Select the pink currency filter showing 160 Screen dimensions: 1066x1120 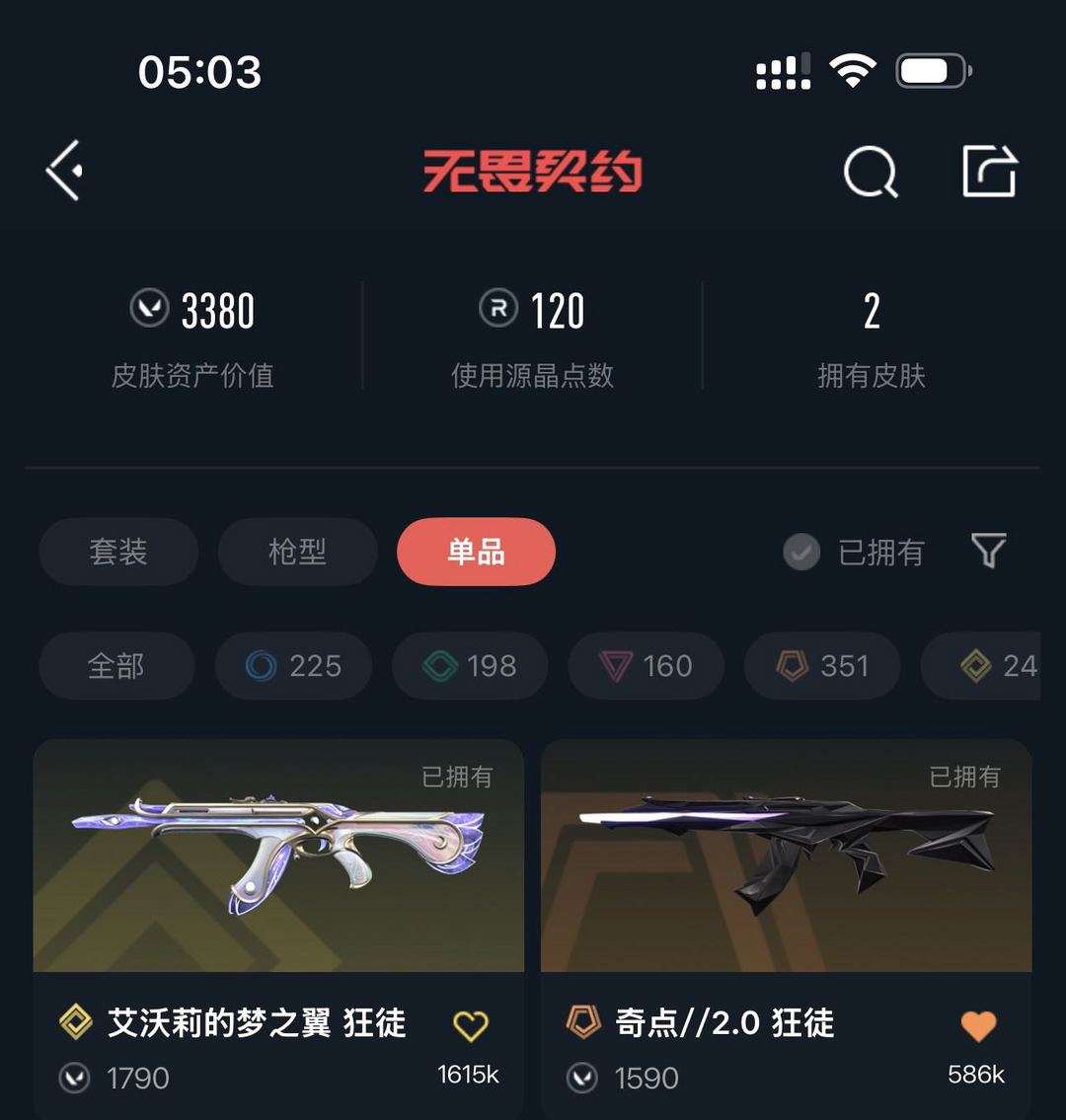[x=646, y=666]
